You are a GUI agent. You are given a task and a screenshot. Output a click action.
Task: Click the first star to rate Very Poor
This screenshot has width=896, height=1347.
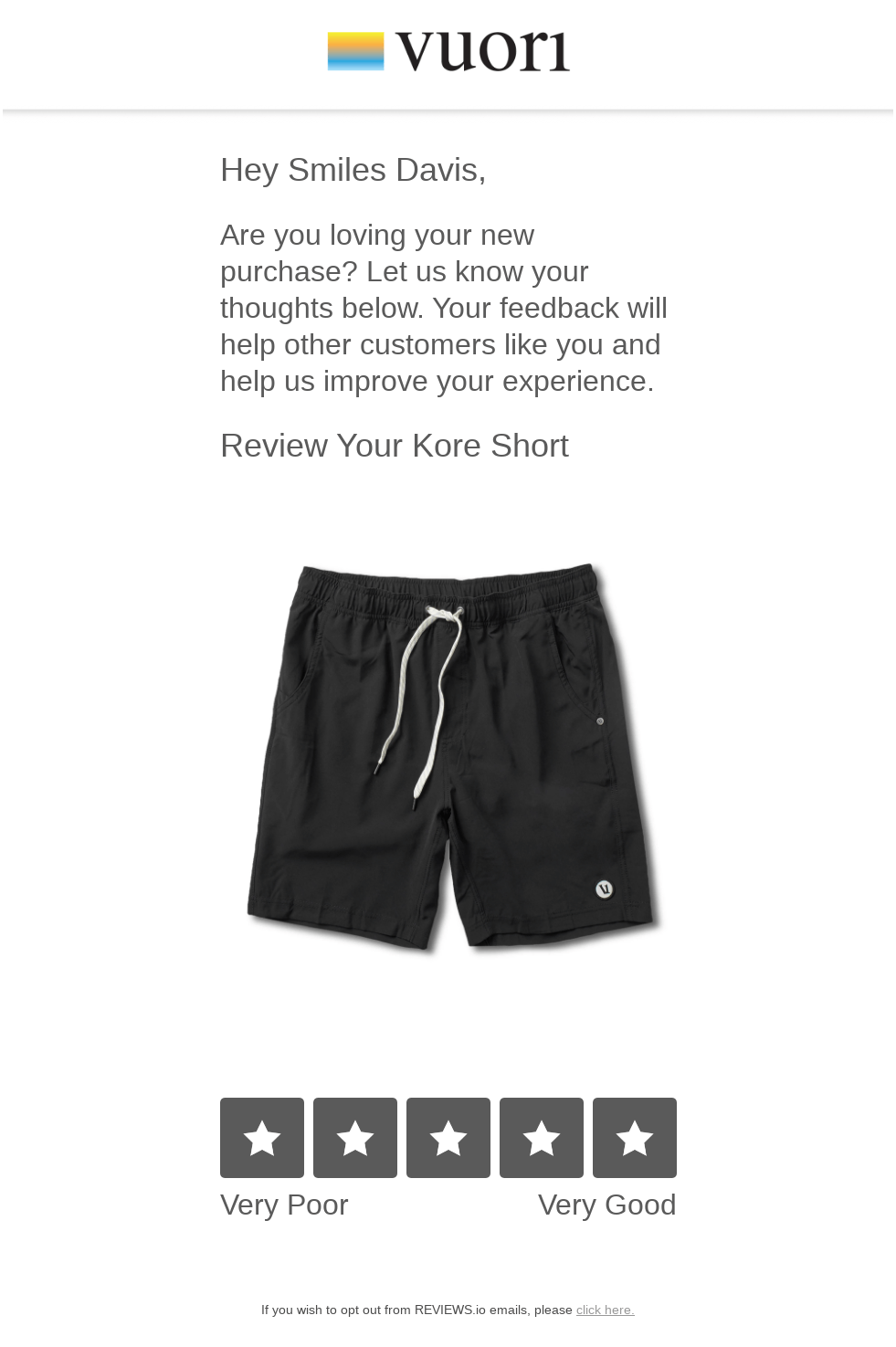click(262, 1137)
